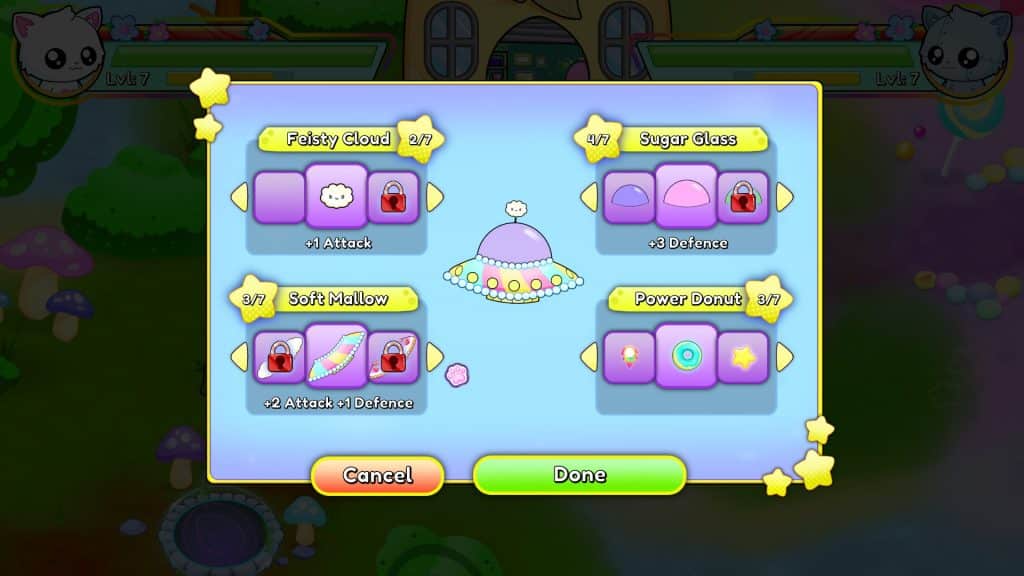1024x576 pixels.
Task: Show next Soft Mallow option
Action: (434, 357)
